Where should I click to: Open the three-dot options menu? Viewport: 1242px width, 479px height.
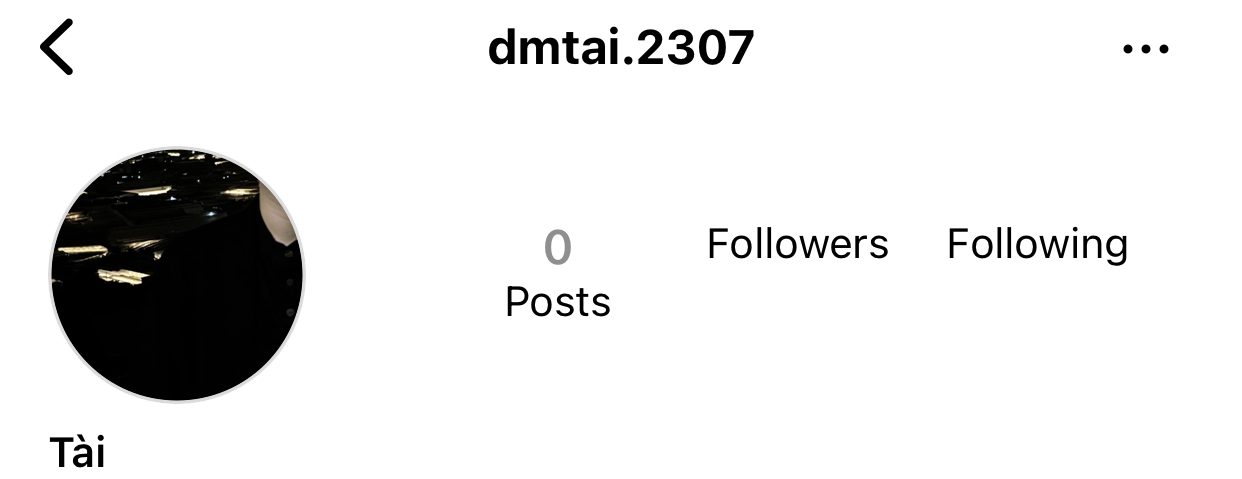coord(1146,49)
